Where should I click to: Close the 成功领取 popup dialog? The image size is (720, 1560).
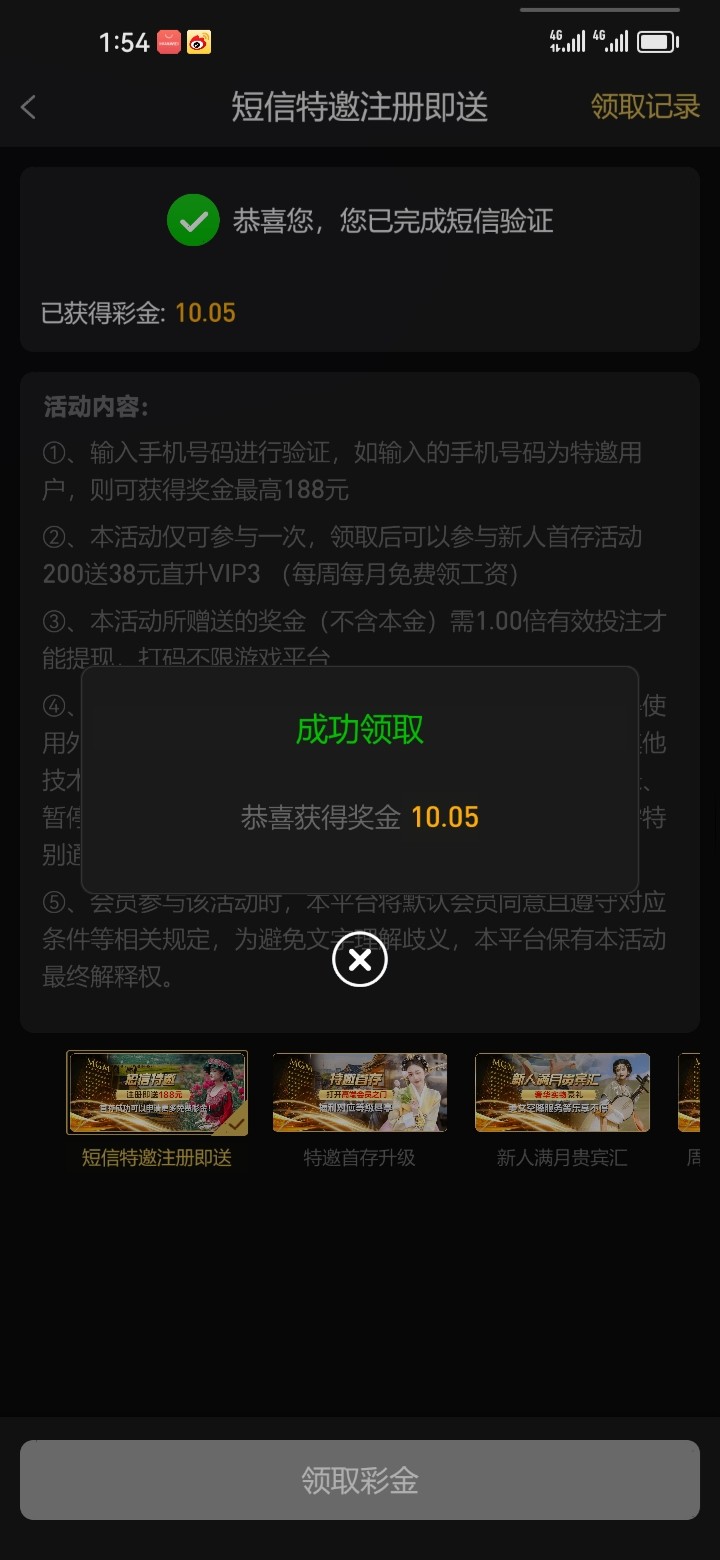[359, 959]
